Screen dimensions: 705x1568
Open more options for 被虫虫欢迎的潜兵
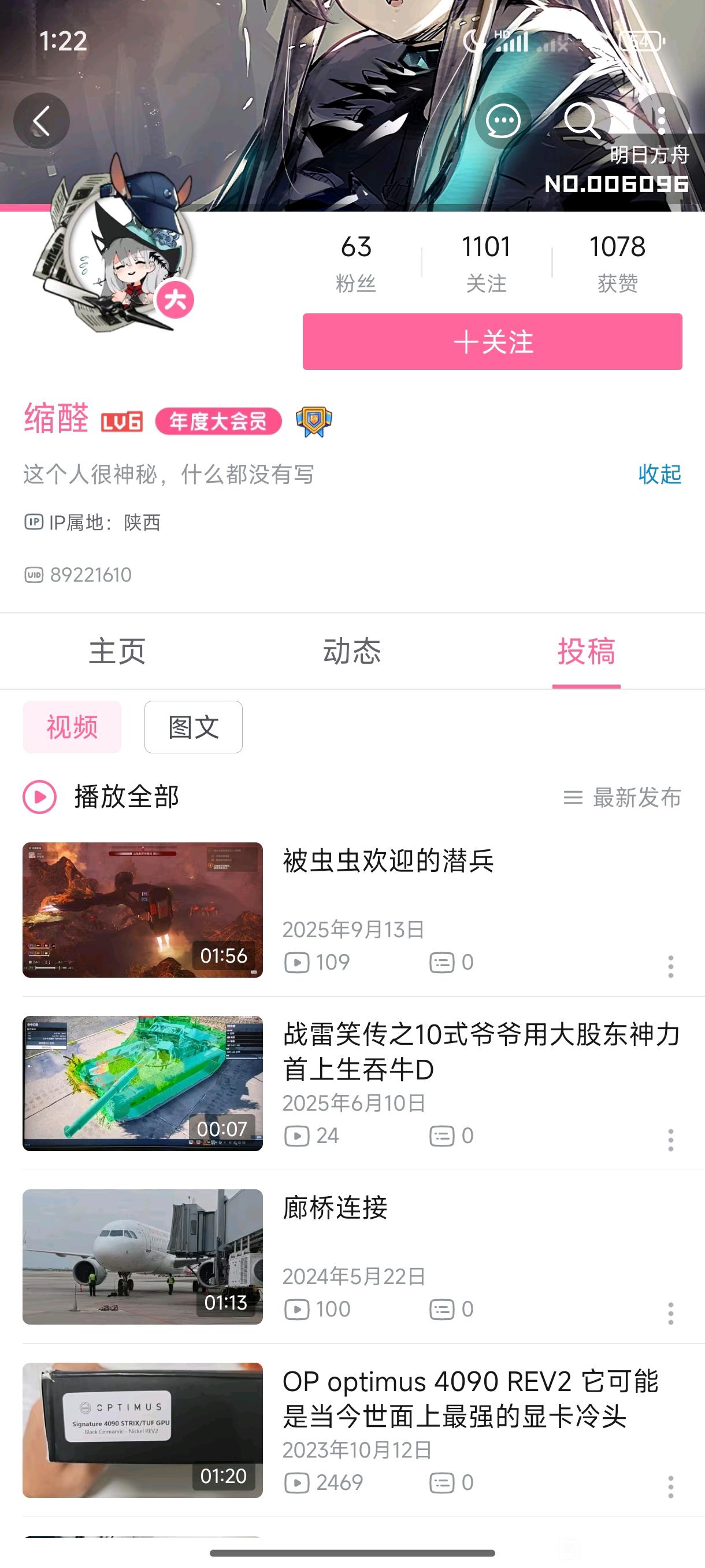[670, 966]
